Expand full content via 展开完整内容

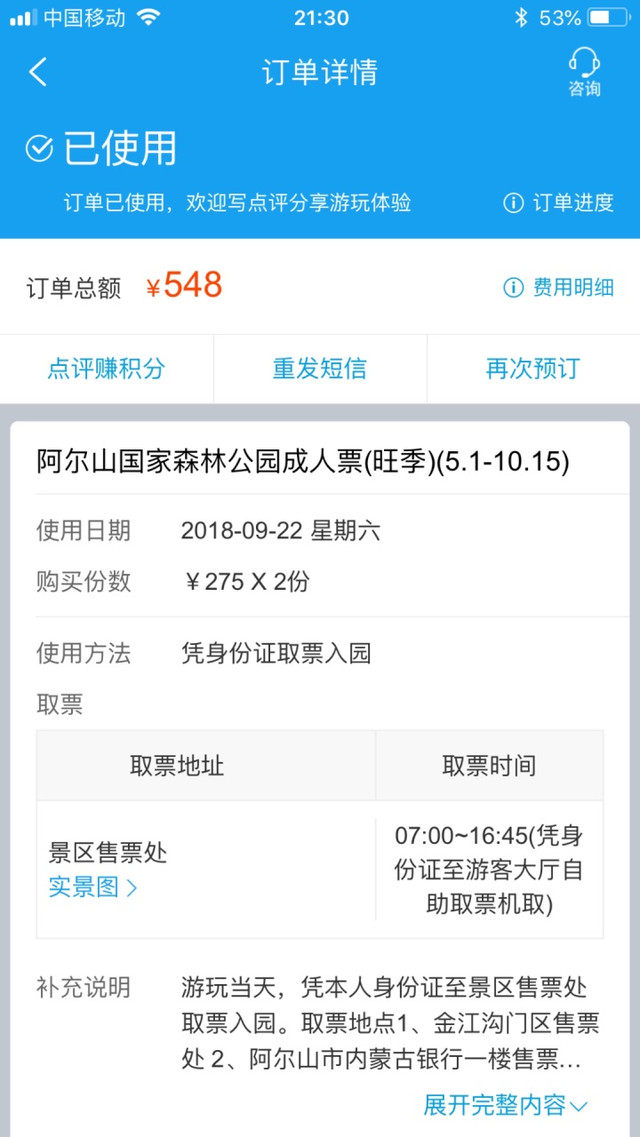pyautogui.click(x=505, y=1105)
